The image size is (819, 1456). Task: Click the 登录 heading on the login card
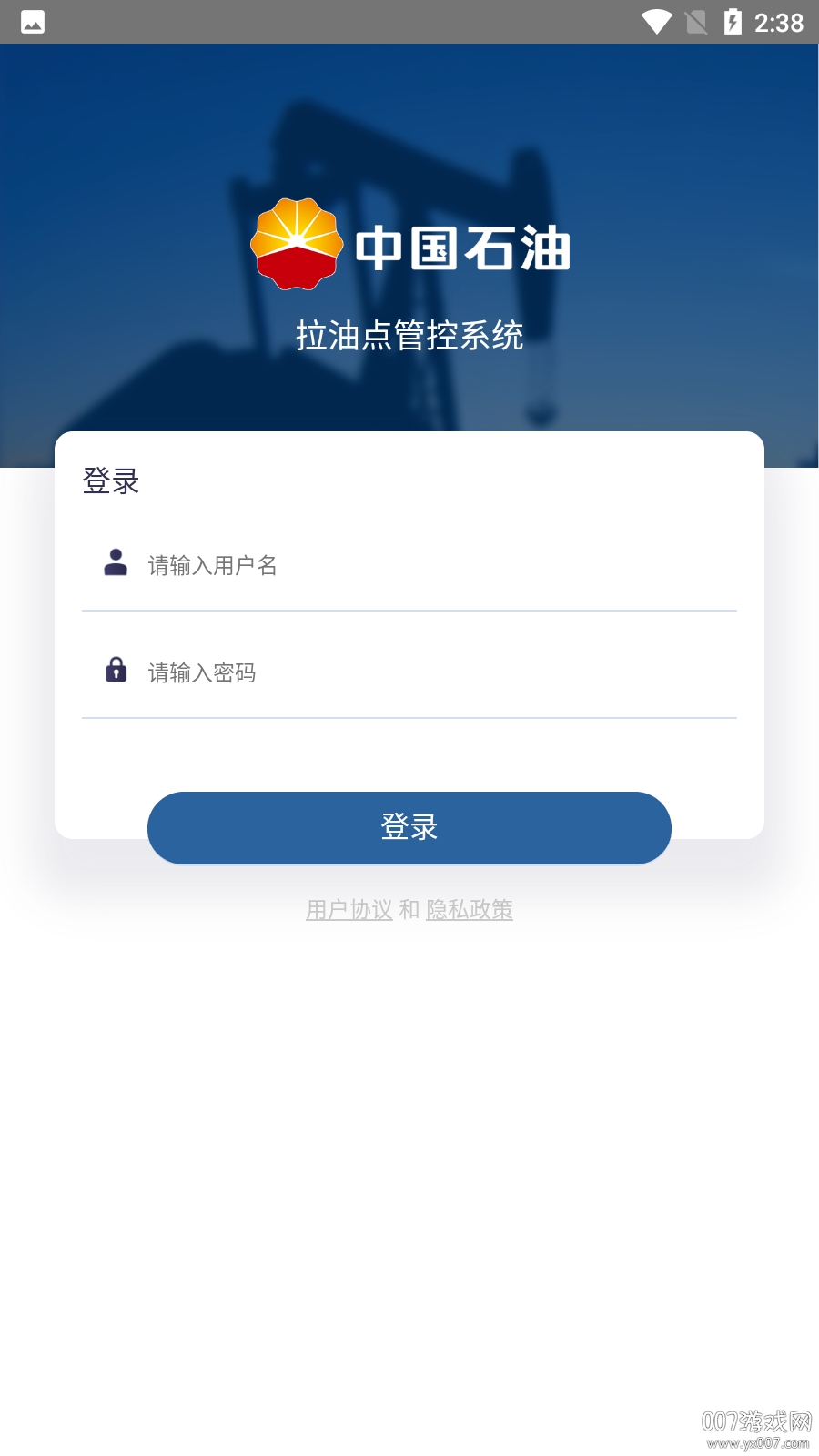pyautogui.click(x=111, y=482)
